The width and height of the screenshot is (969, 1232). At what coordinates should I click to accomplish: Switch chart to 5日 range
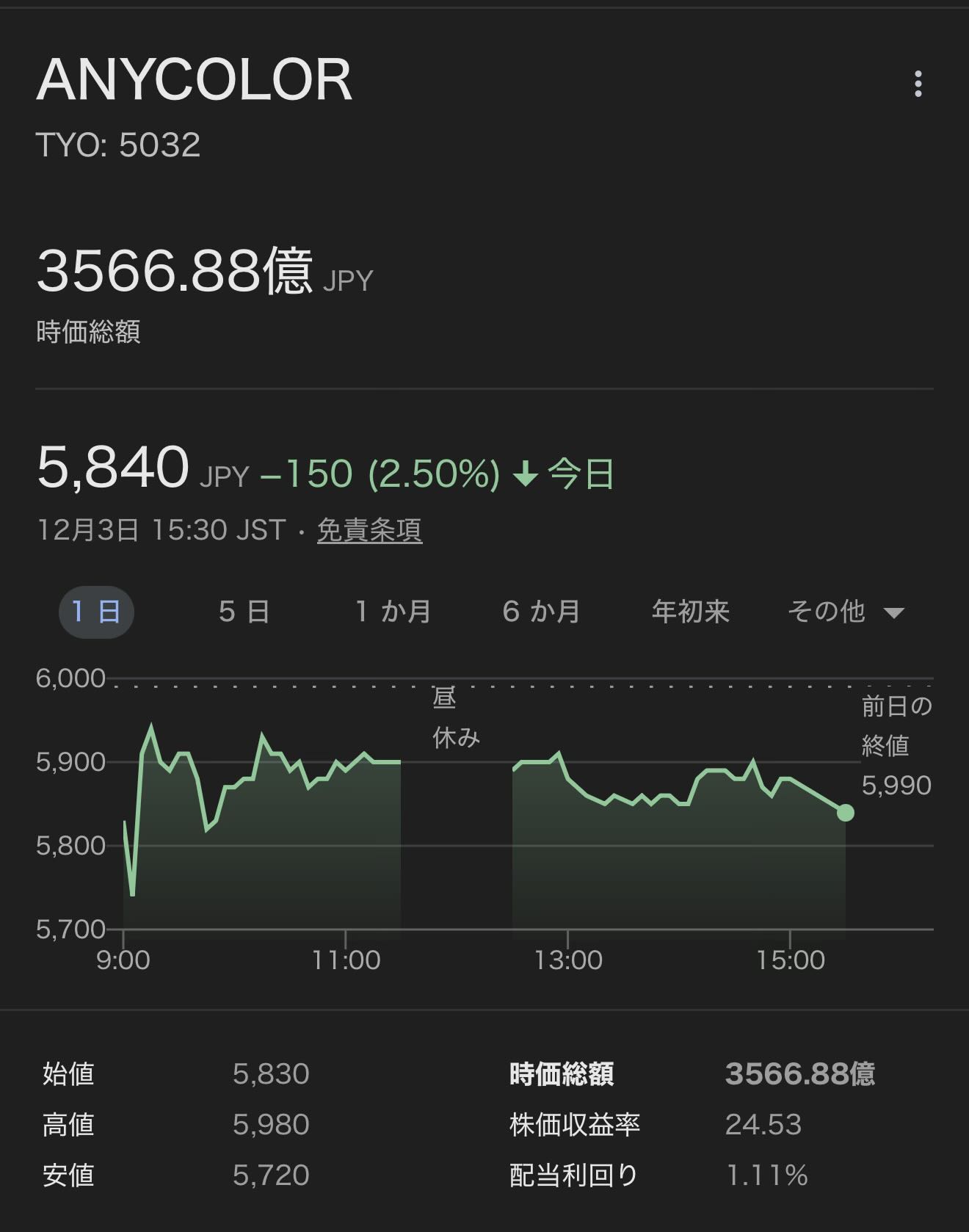(x=244, y=612)
